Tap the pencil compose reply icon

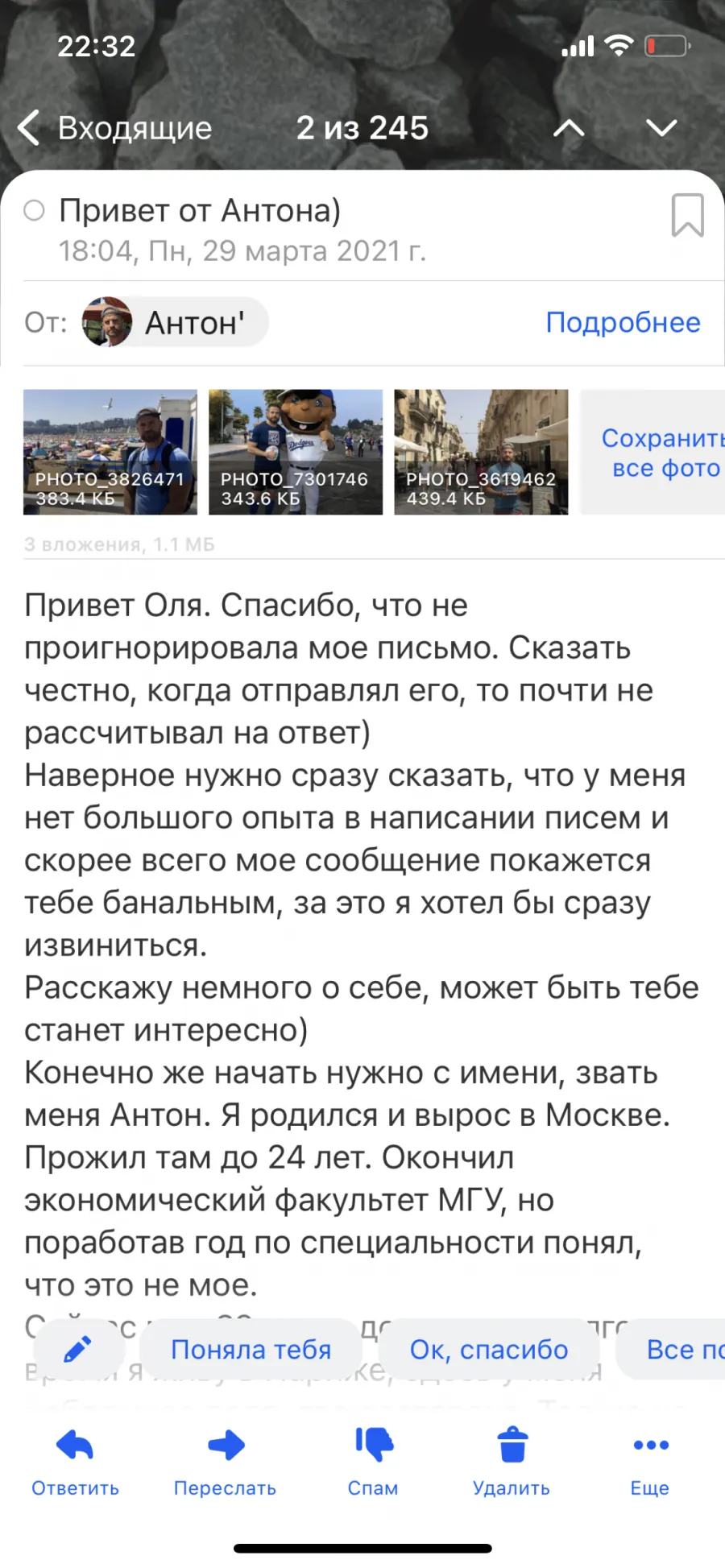point(78,1349)
